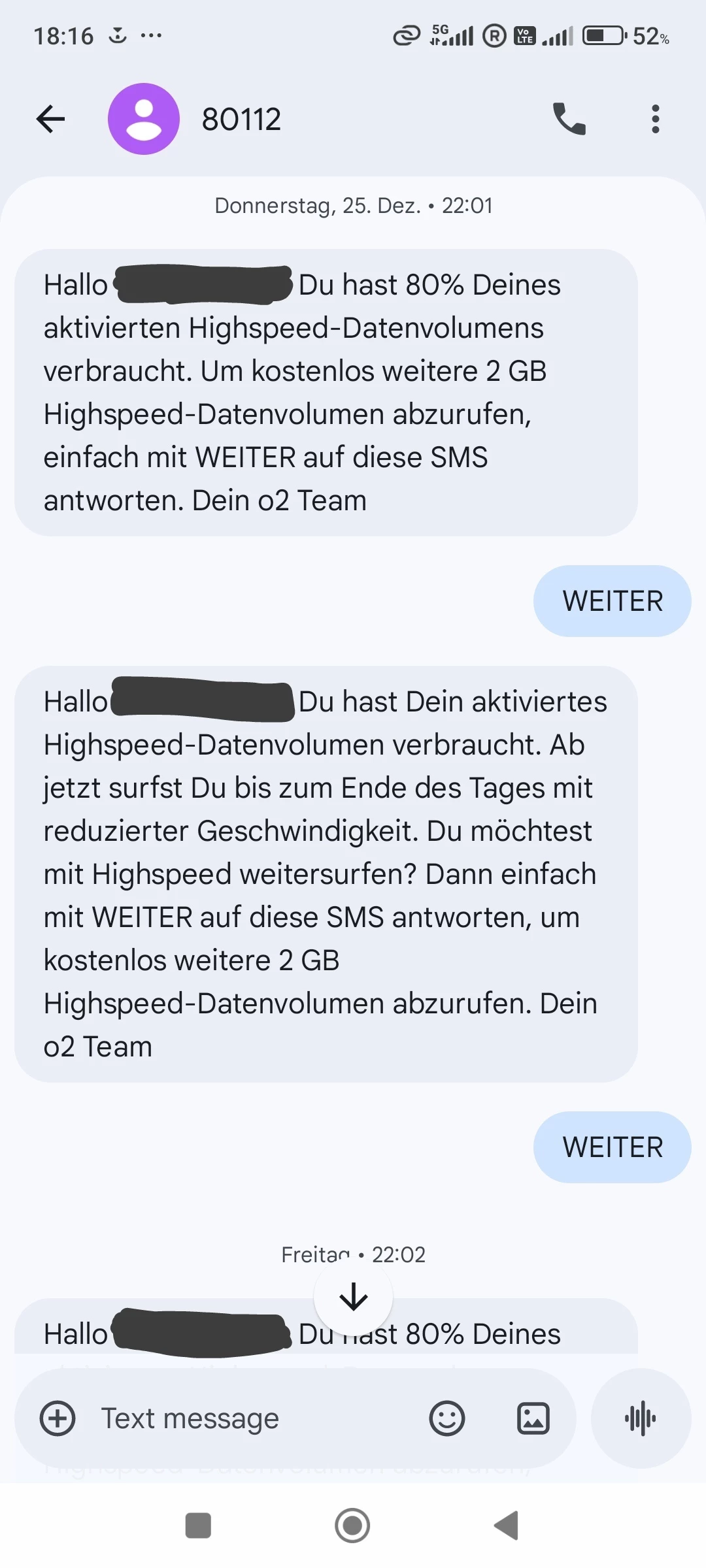
Task: Jump to the latest message
Action: point(353,1297)
